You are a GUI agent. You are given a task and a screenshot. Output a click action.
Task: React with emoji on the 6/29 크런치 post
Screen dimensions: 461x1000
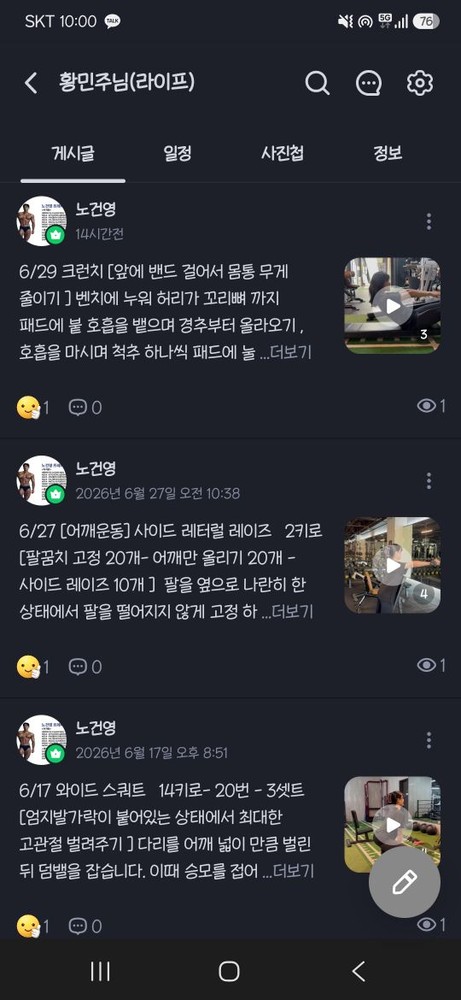point(29,407)
